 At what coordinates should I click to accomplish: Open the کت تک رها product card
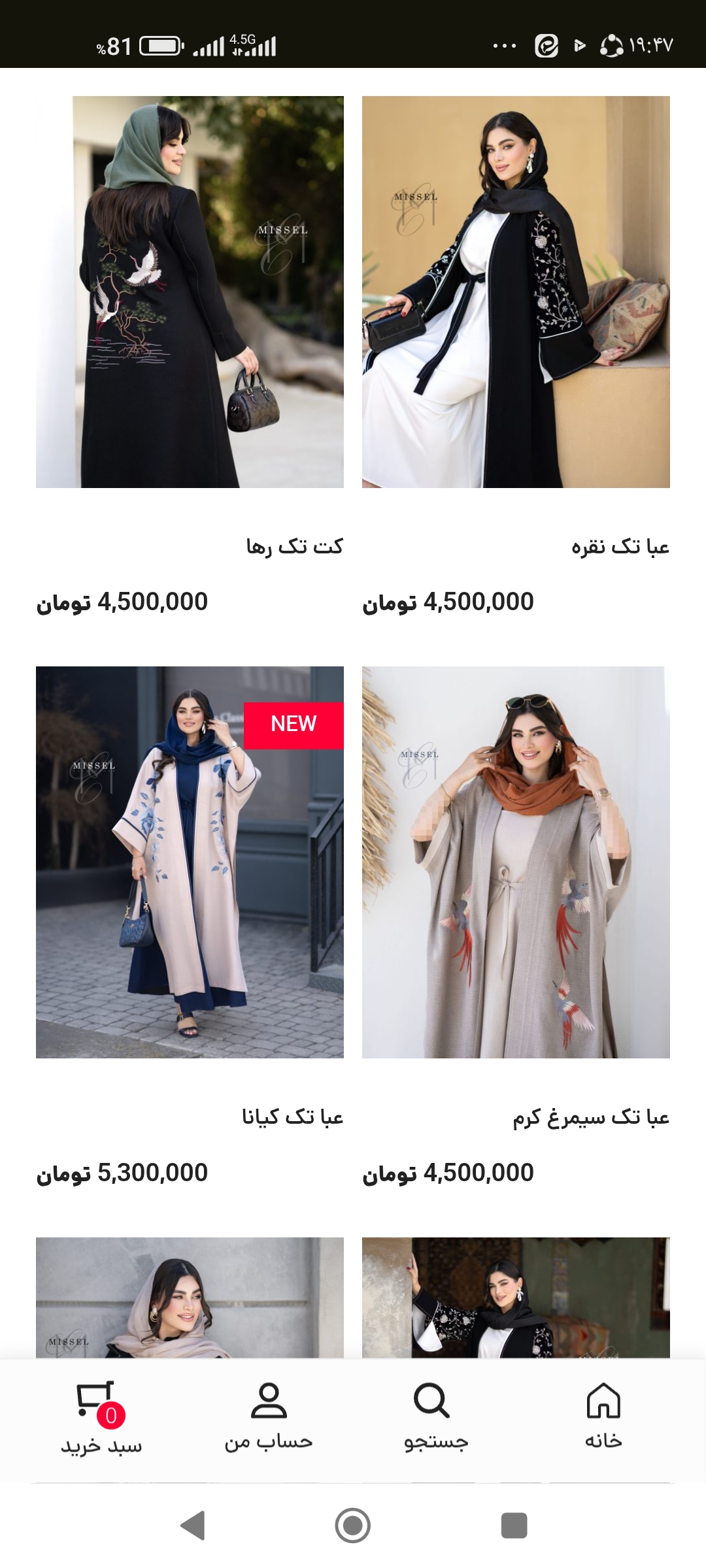190,292
